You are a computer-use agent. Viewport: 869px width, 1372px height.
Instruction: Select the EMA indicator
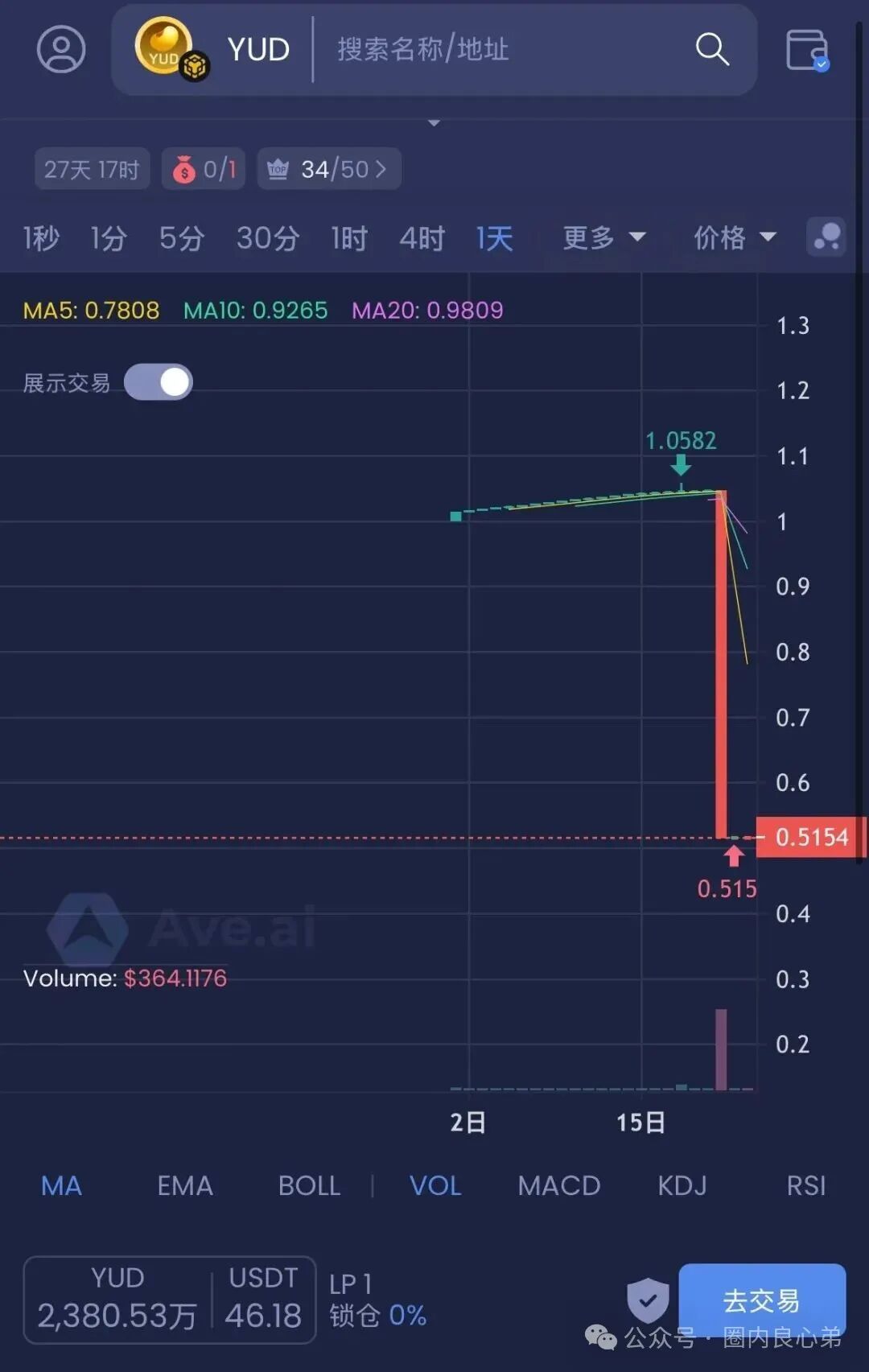185,1185
